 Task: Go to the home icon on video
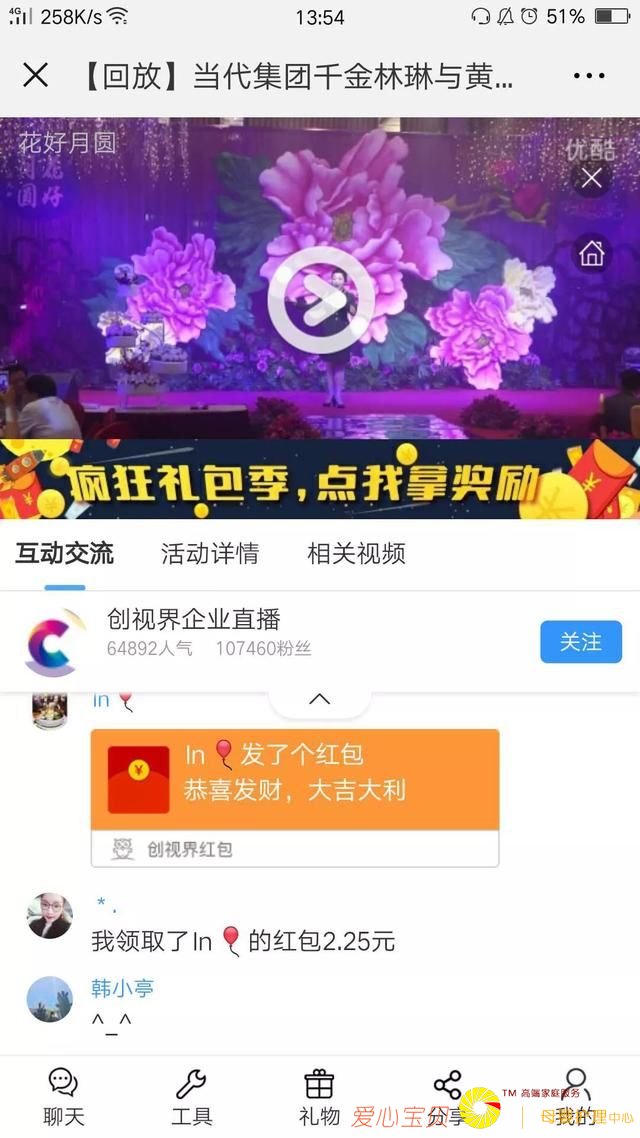pyautogui.click(x=592, y=254)
